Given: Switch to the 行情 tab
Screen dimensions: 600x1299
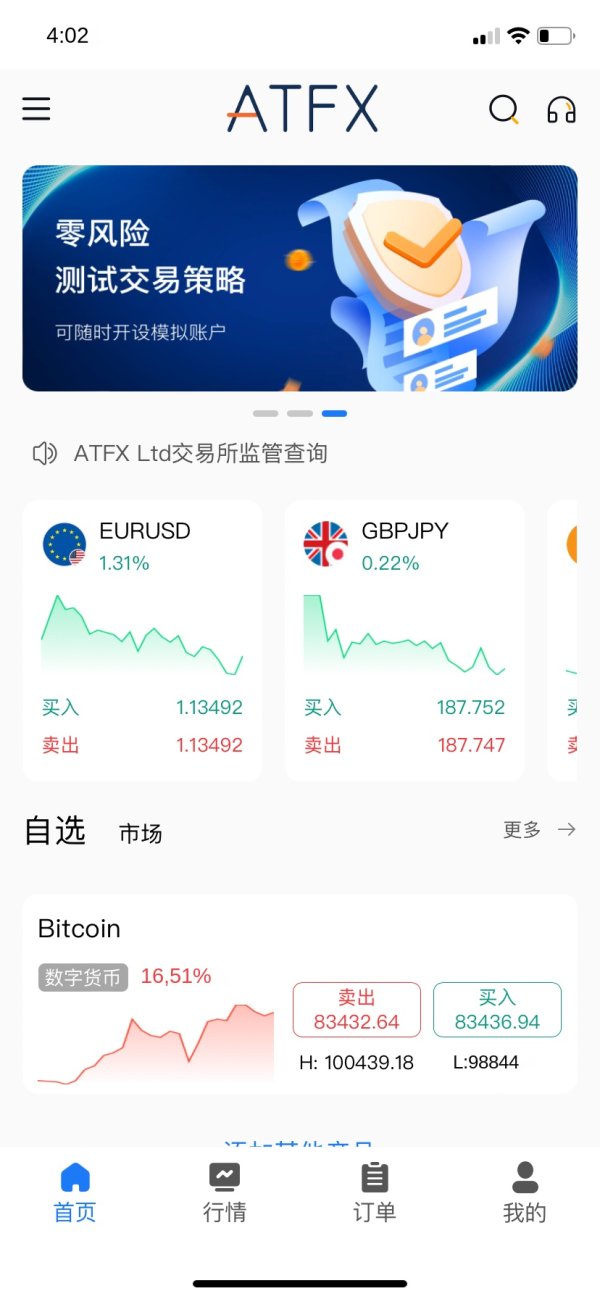Looking at the screenshot, I should (x=225, y=1192).
